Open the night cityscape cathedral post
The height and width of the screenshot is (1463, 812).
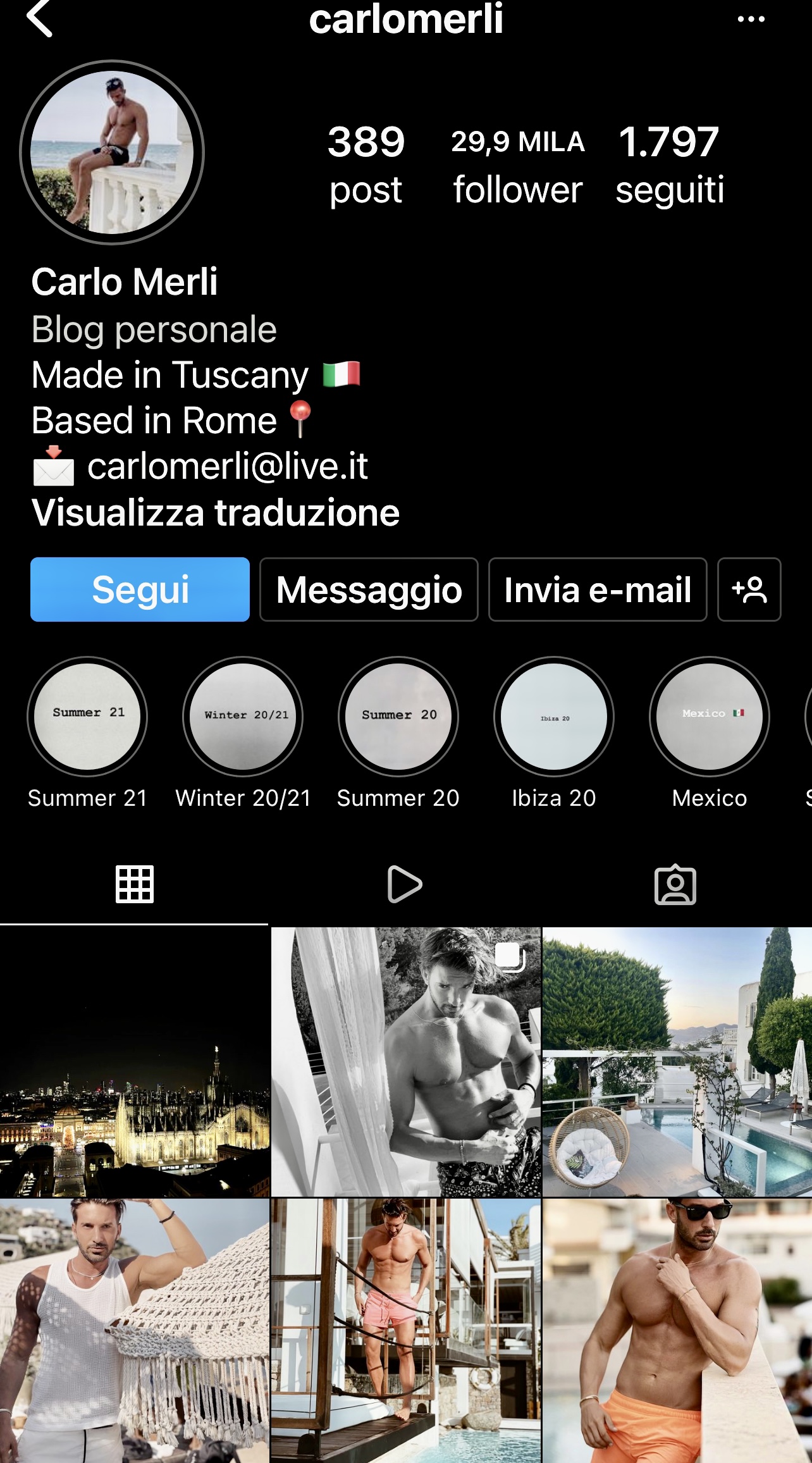[135, 1062]
